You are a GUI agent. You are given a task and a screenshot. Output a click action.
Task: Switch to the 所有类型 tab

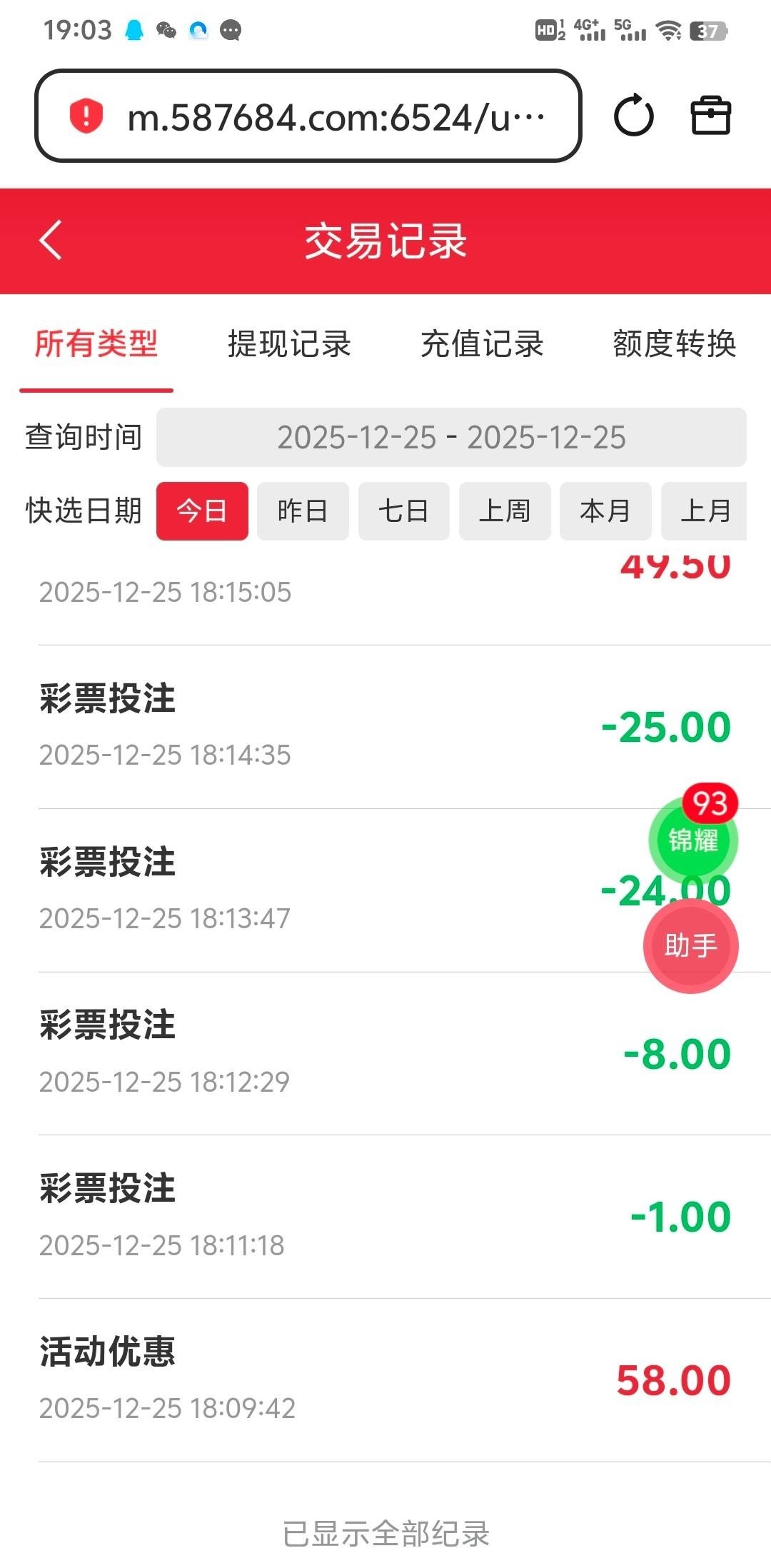click(x=96, y=344)
